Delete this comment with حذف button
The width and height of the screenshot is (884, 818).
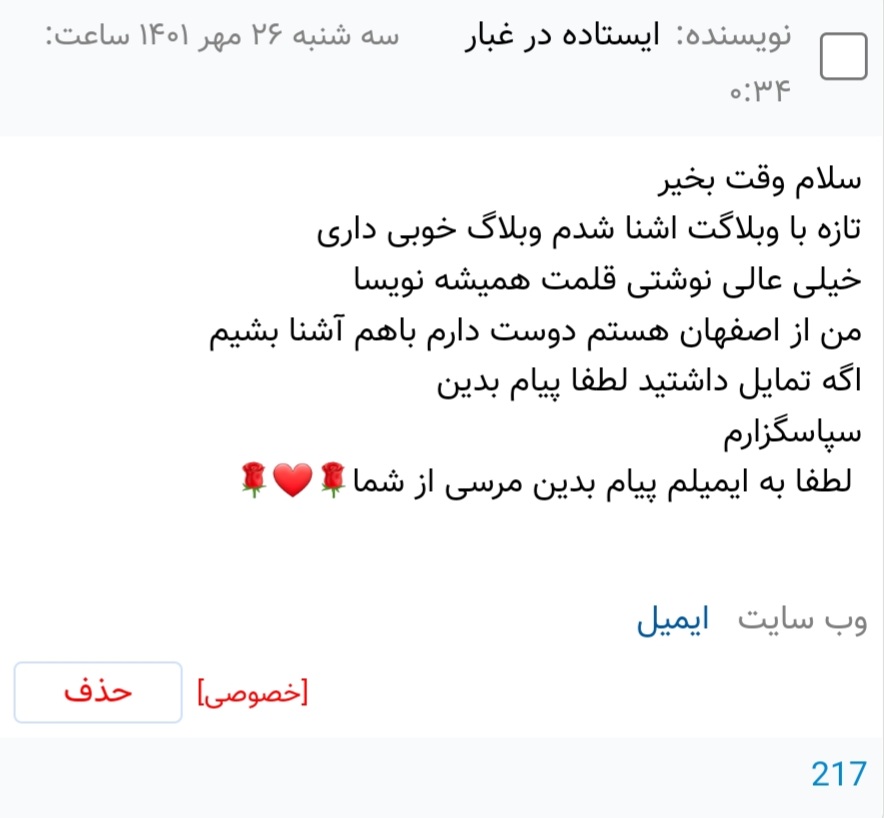pyautogui.click(x=98, y=692)
